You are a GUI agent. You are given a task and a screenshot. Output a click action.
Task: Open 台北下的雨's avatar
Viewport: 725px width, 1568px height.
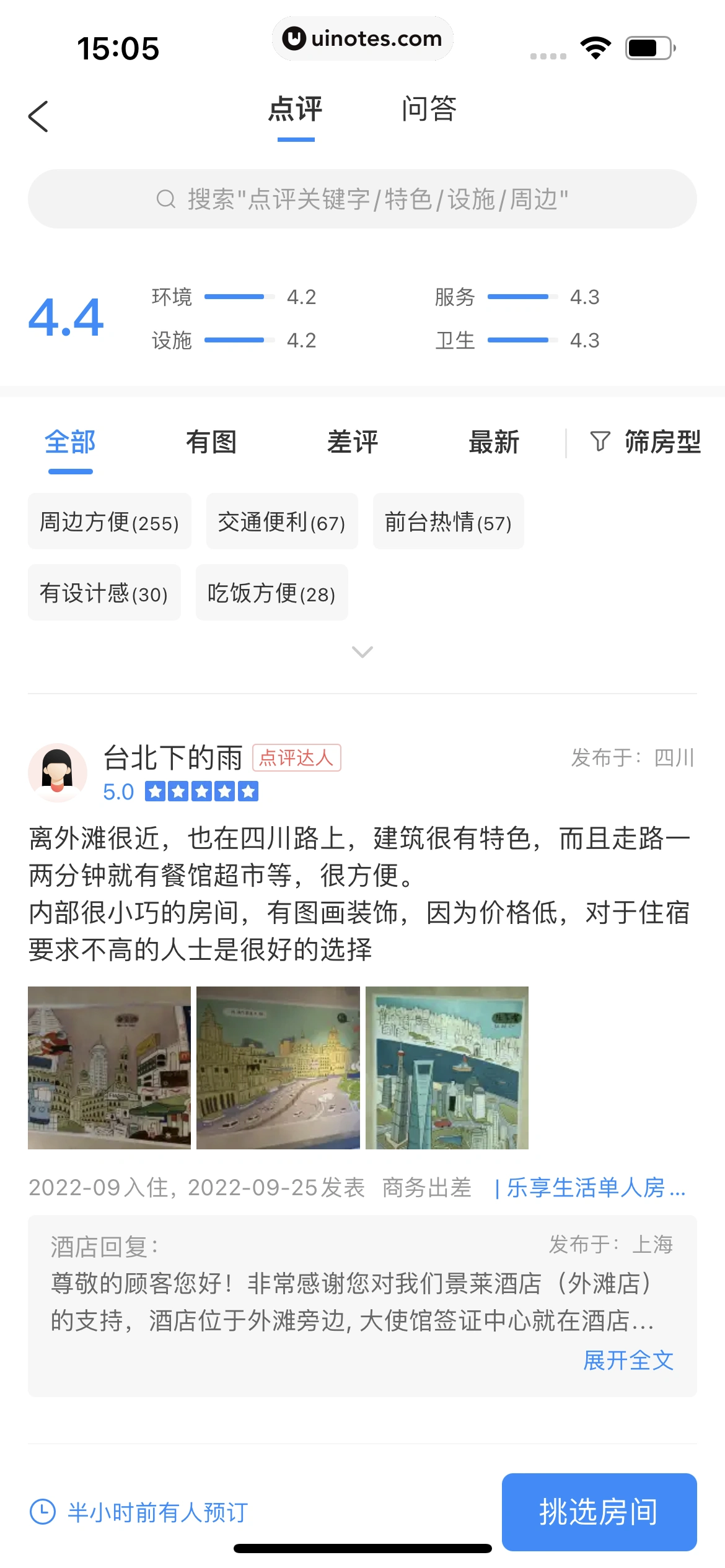point(58,773)
